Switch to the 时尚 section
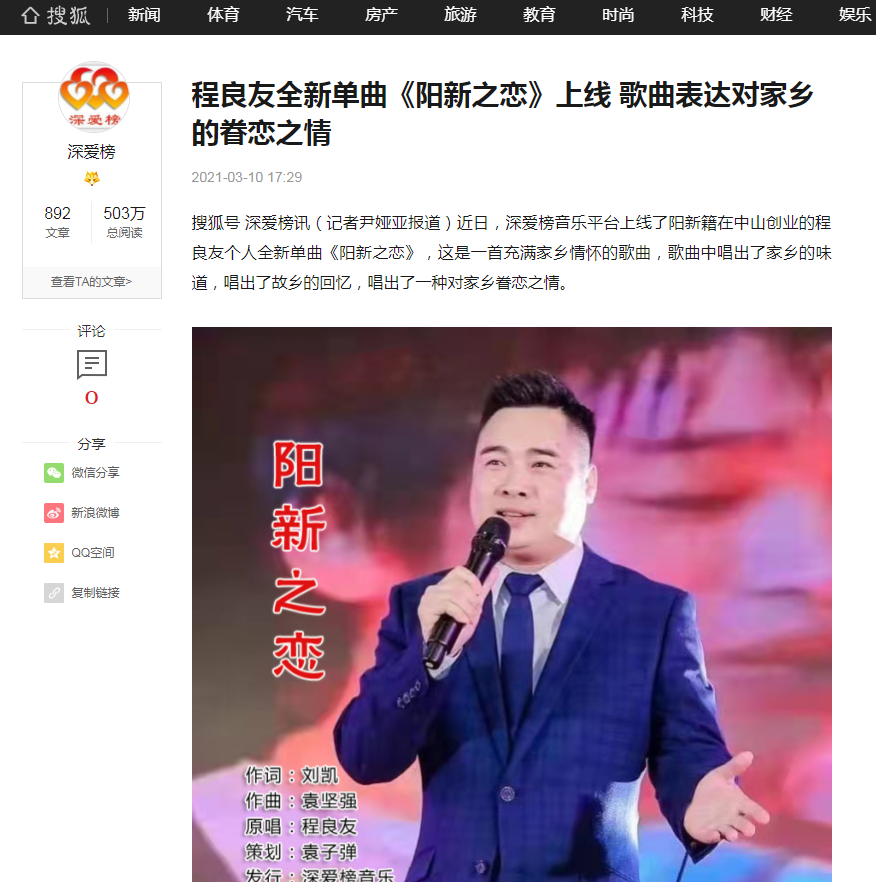Screen dimensions: 876x882 click(x=618, y=15)
